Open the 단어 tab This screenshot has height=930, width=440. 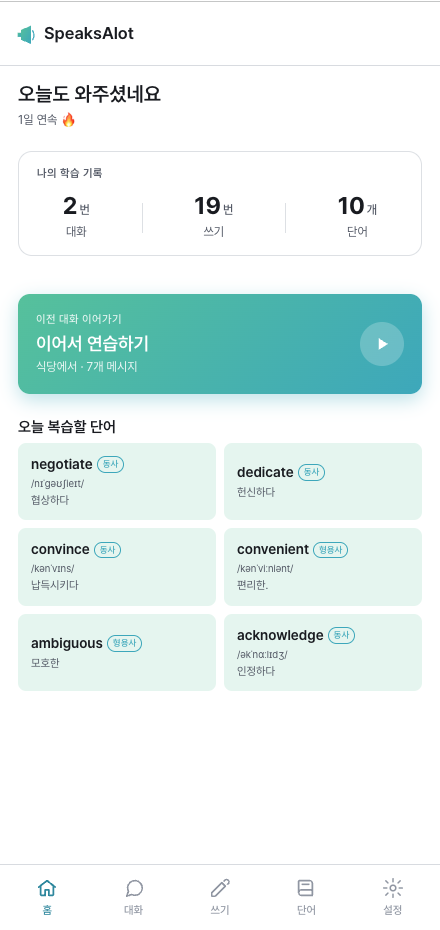(306, 897)
